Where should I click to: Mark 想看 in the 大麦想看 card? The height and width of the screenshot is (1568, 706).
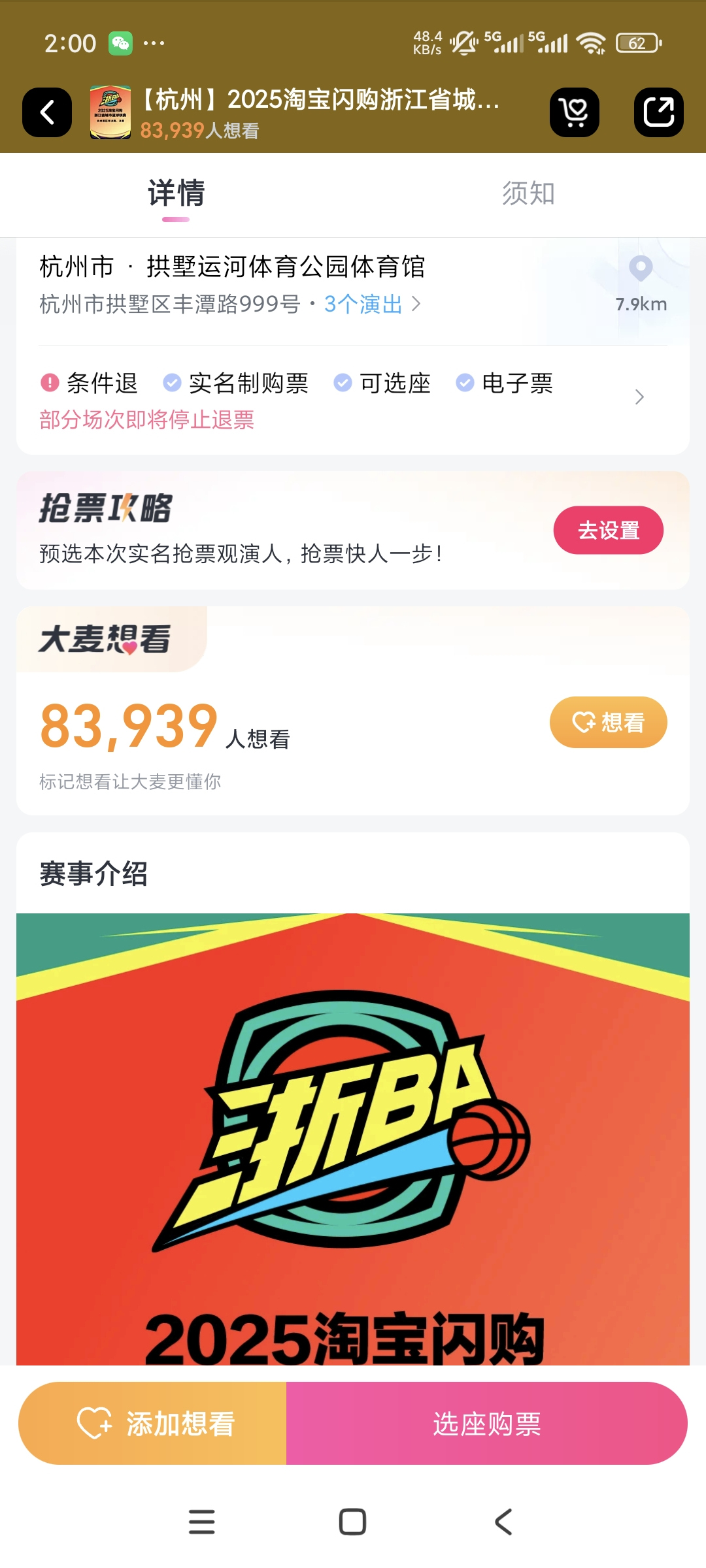pos(608,723)
